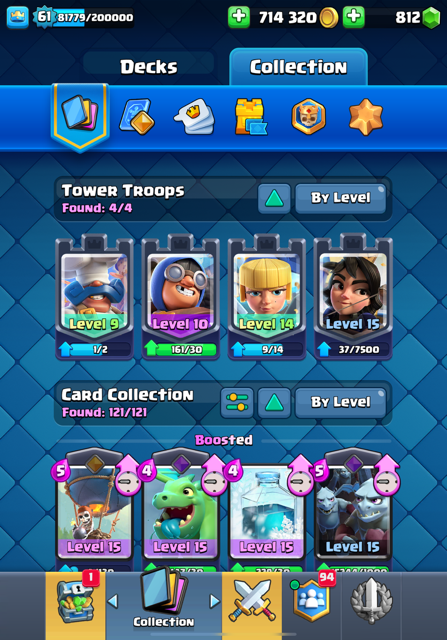
Task: Open the star points category
Action: [366, 117]
